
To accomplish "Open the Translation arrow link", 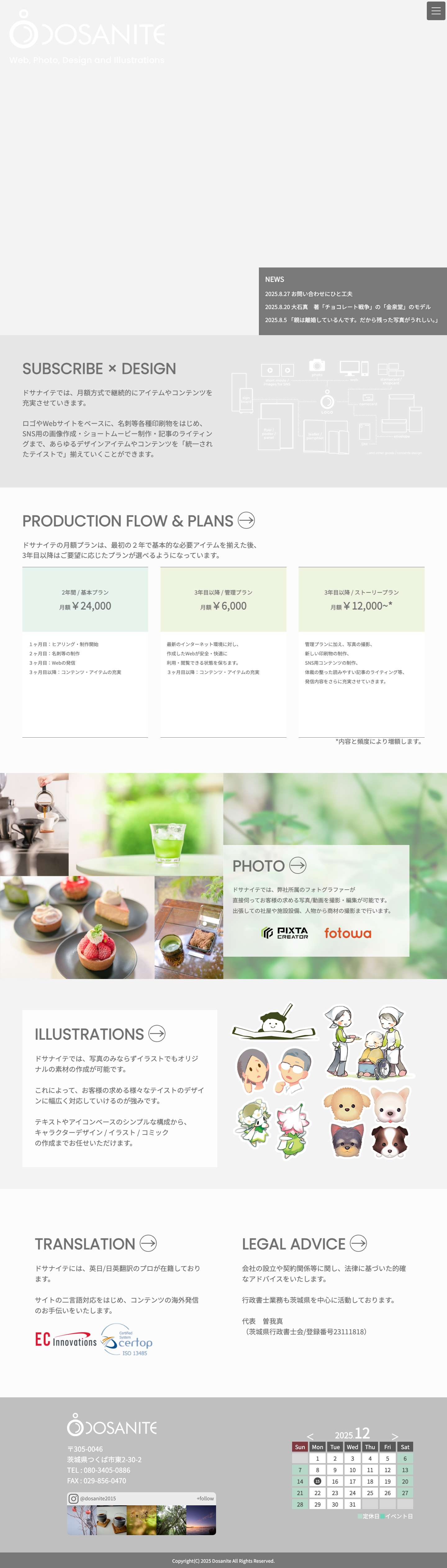I will (148, 1243).
